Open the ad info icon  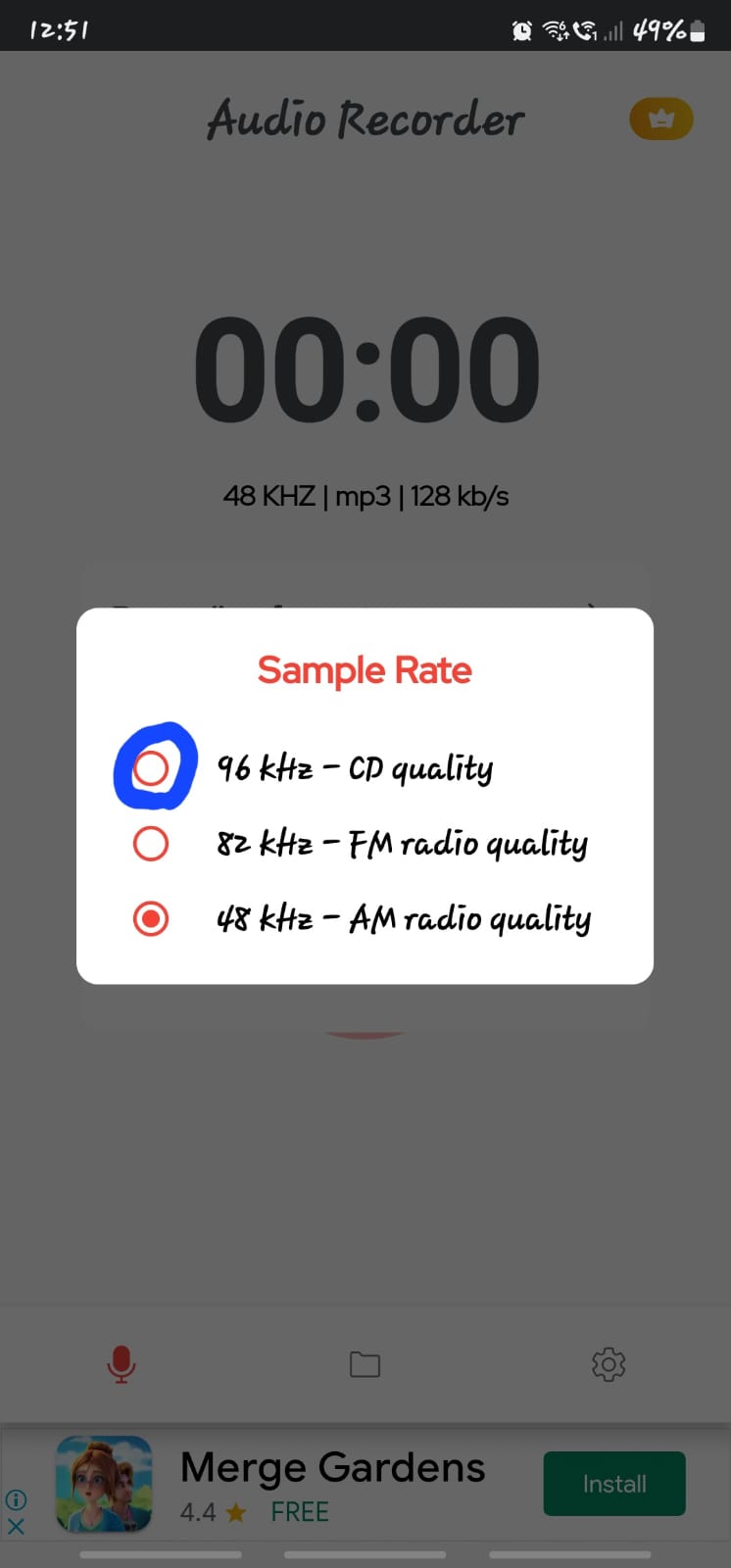pyautogui.click(x=16, y=1499)
